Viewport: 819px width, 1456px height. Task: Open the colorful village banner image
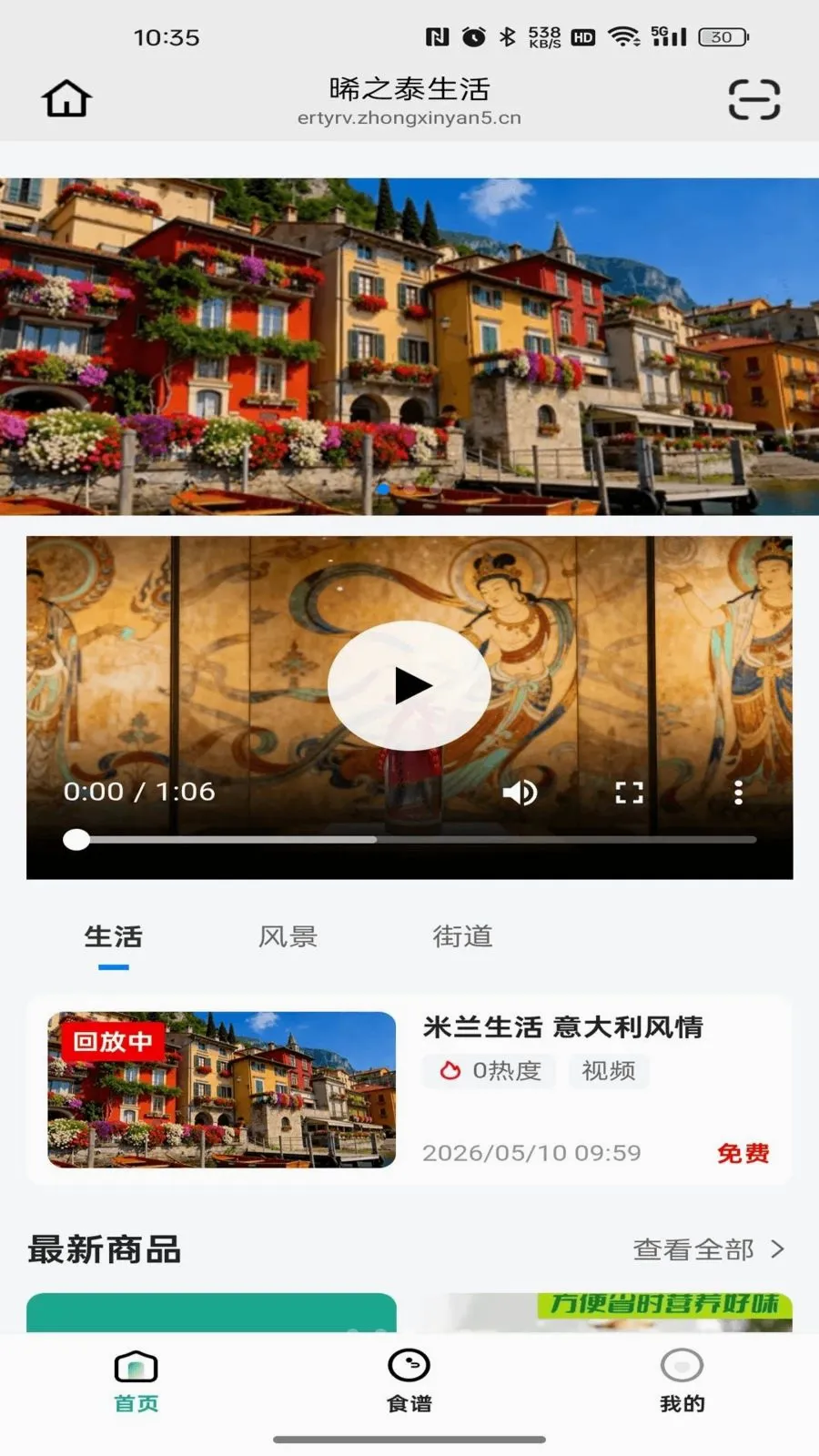(409, 347)
